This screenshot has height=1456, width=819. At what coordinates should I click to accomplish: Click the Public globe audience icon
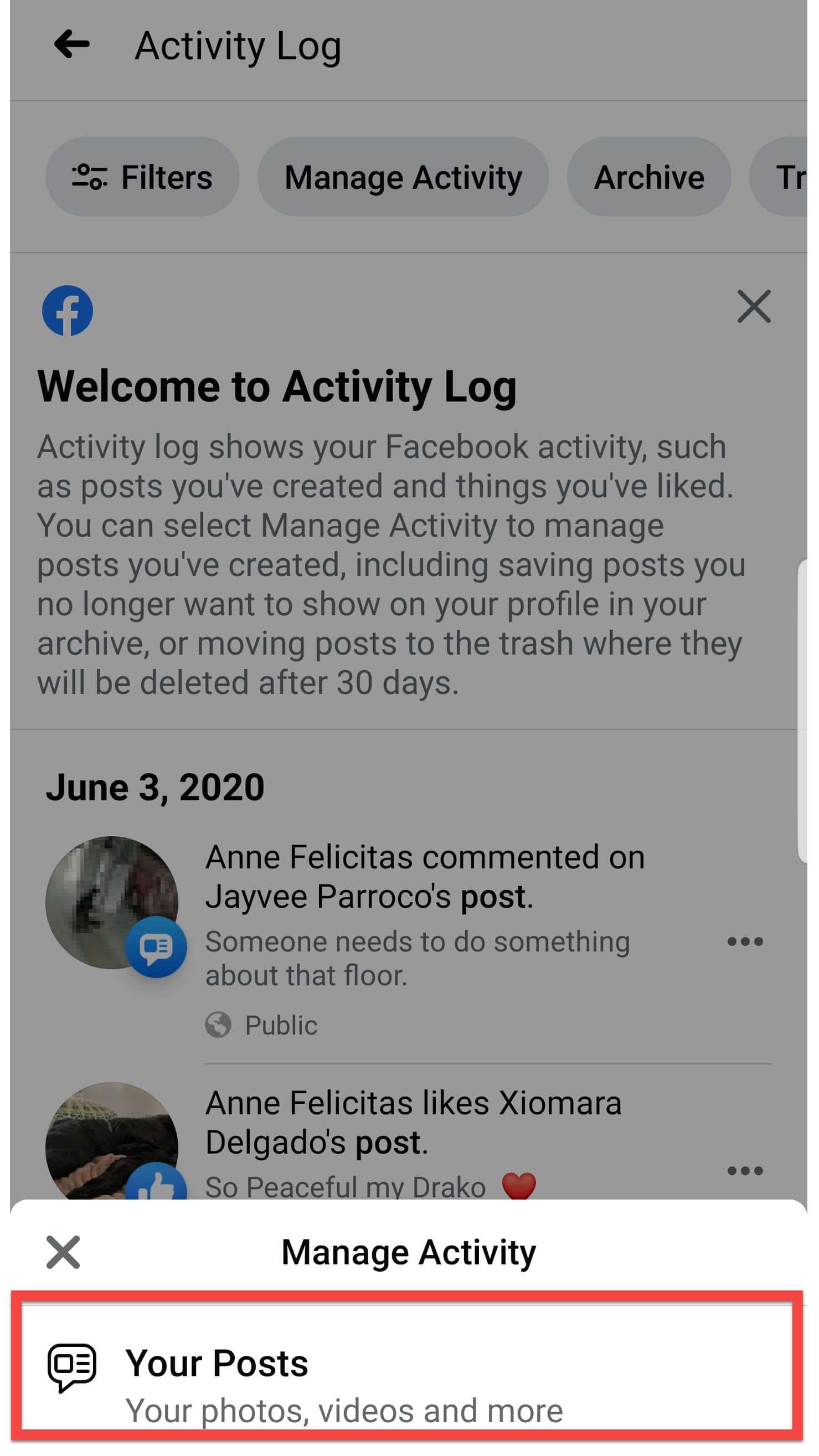[220, 1024]
